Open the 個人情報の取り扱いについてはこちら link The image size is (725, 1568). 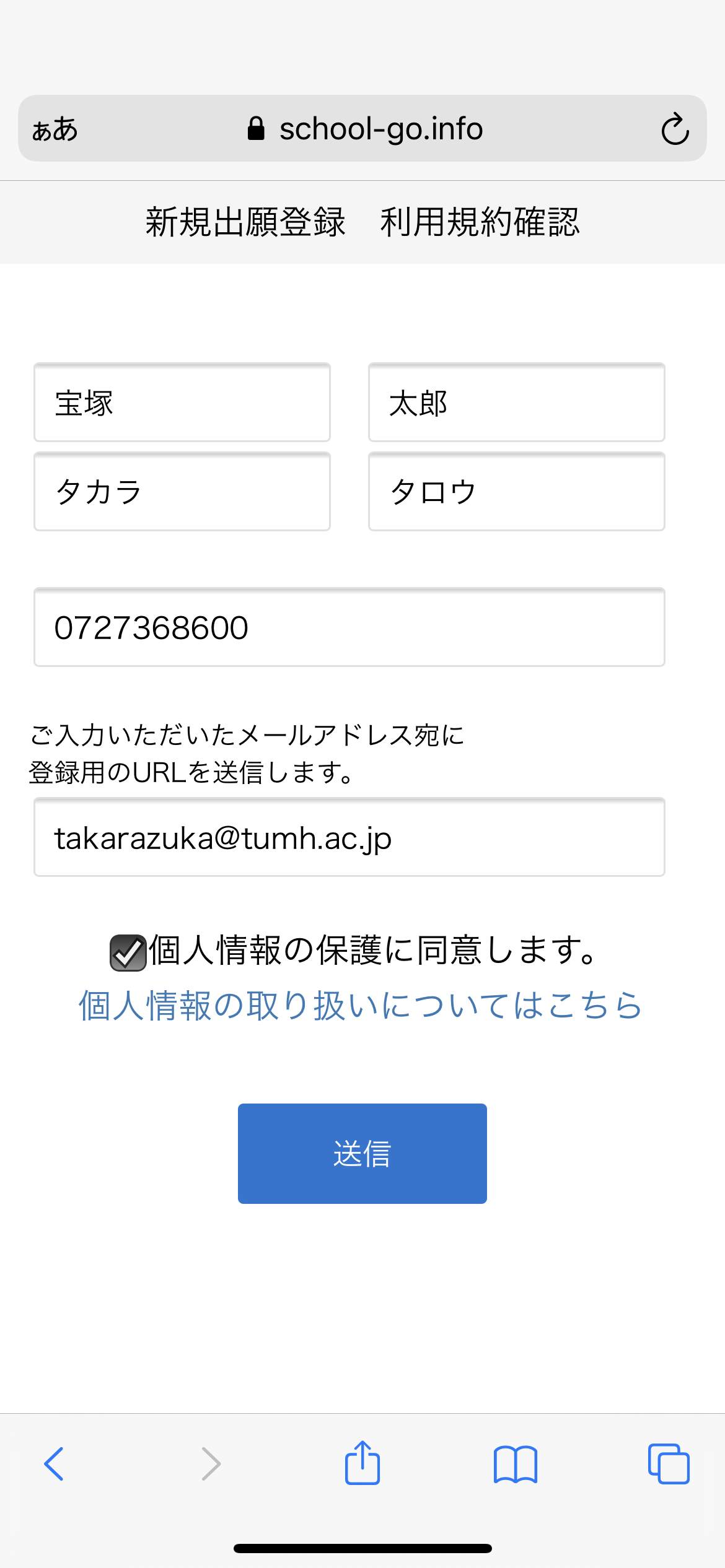[x=360, y=1005]
